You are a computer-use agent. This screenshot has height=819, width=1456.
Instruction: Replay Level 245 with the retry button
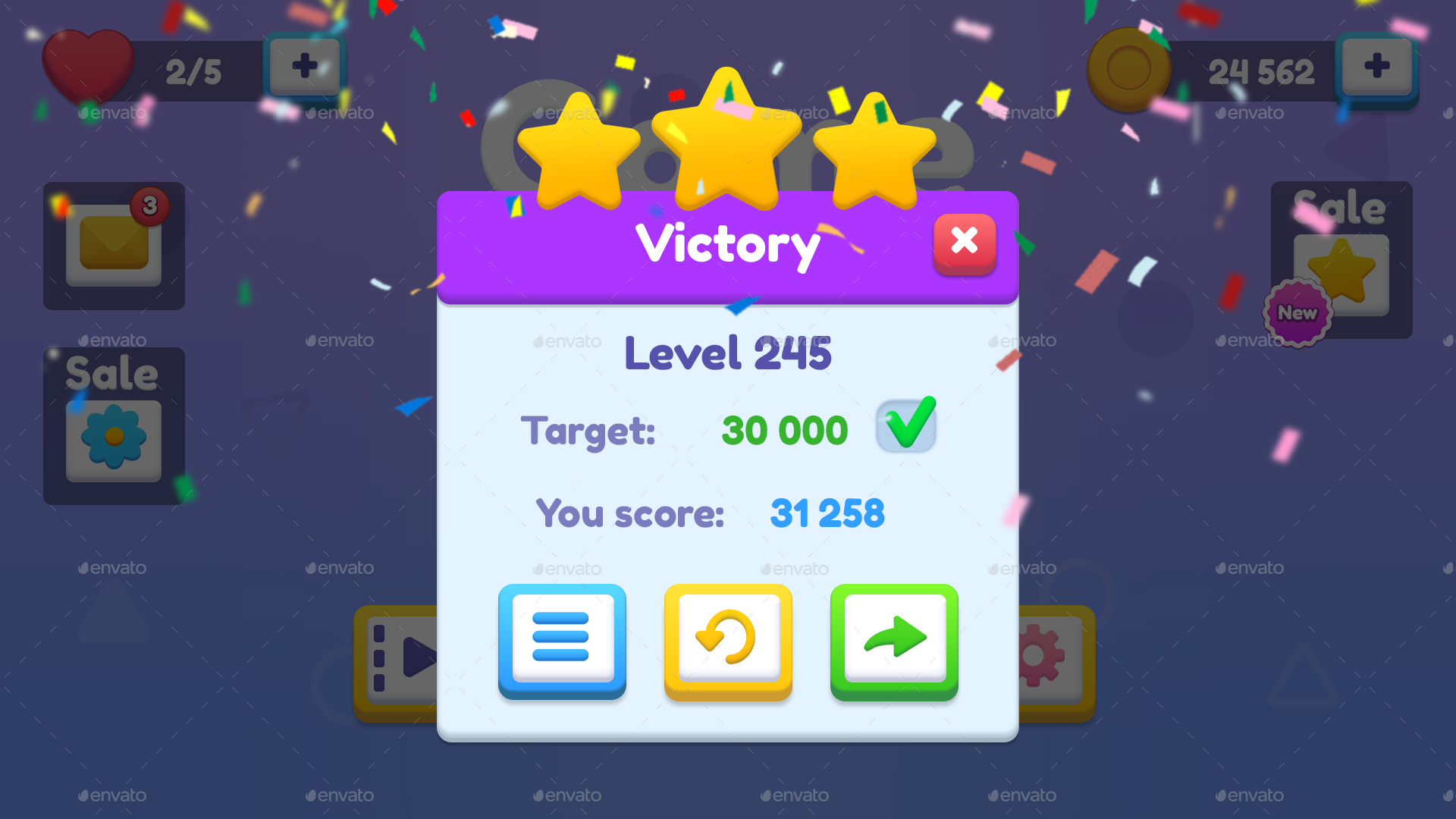click(x=728, y=639)
